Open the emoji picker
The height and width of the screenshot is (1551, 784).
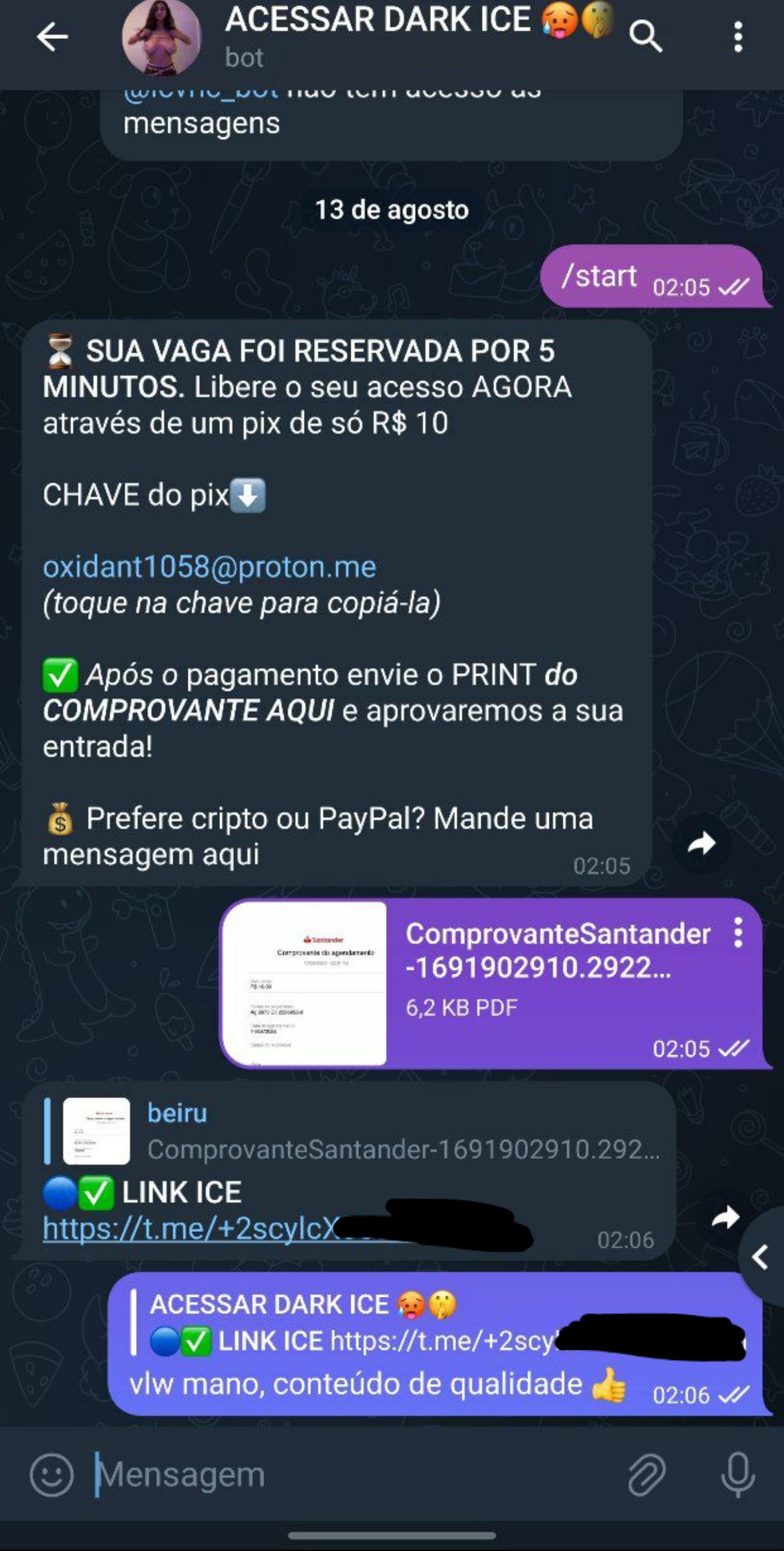coord(52,1475)
